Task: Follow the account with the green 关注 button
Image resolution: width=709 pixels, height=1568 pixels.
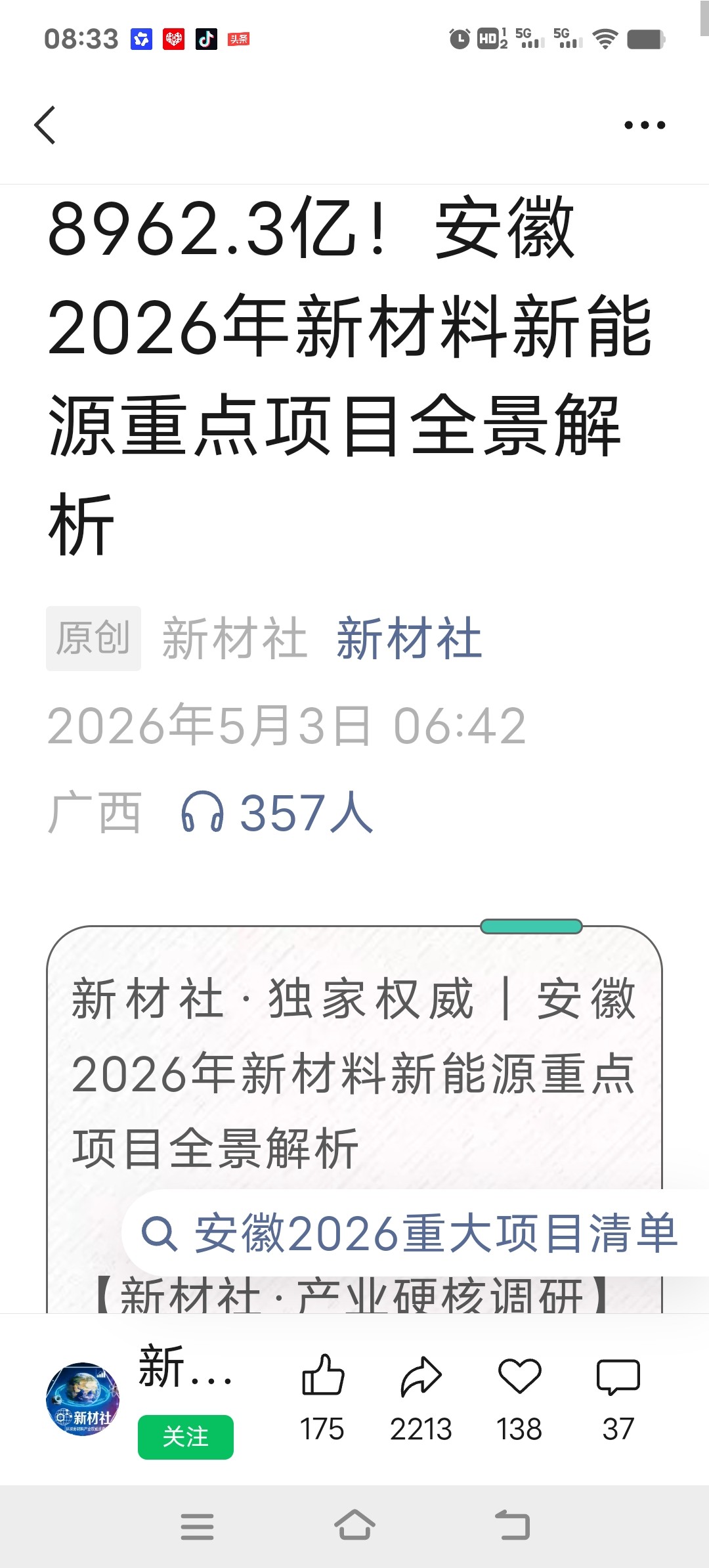Action: pyautogui.click(x=186, y=1437)
